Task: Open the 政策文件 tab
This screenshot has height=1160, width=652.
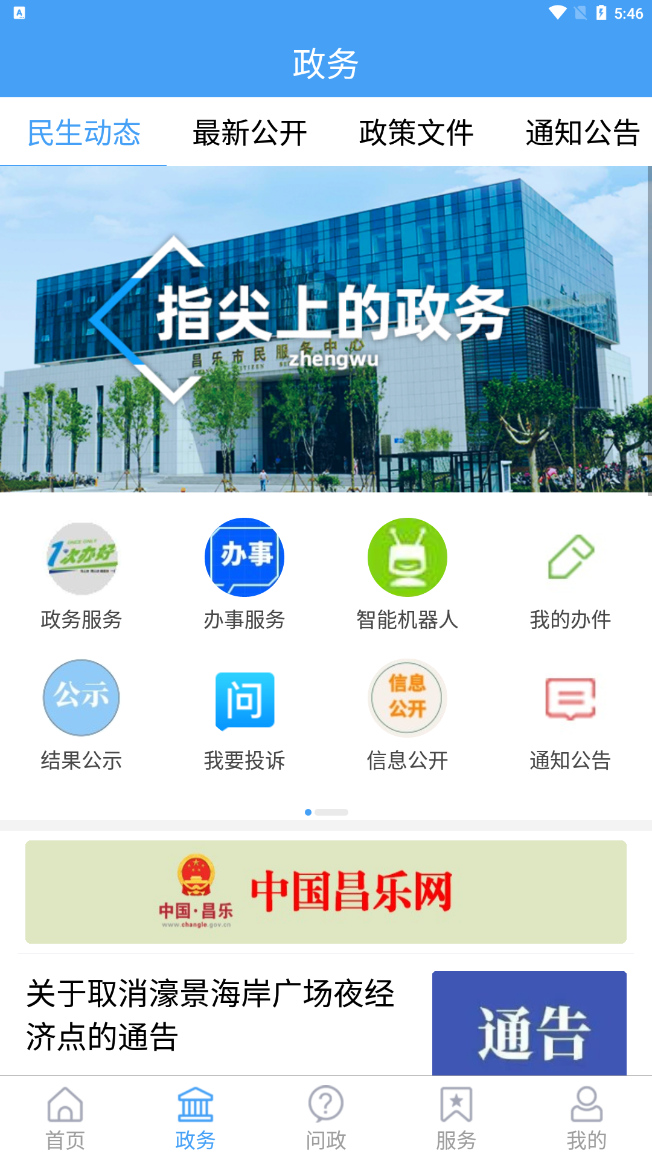Action: (416, 133)
